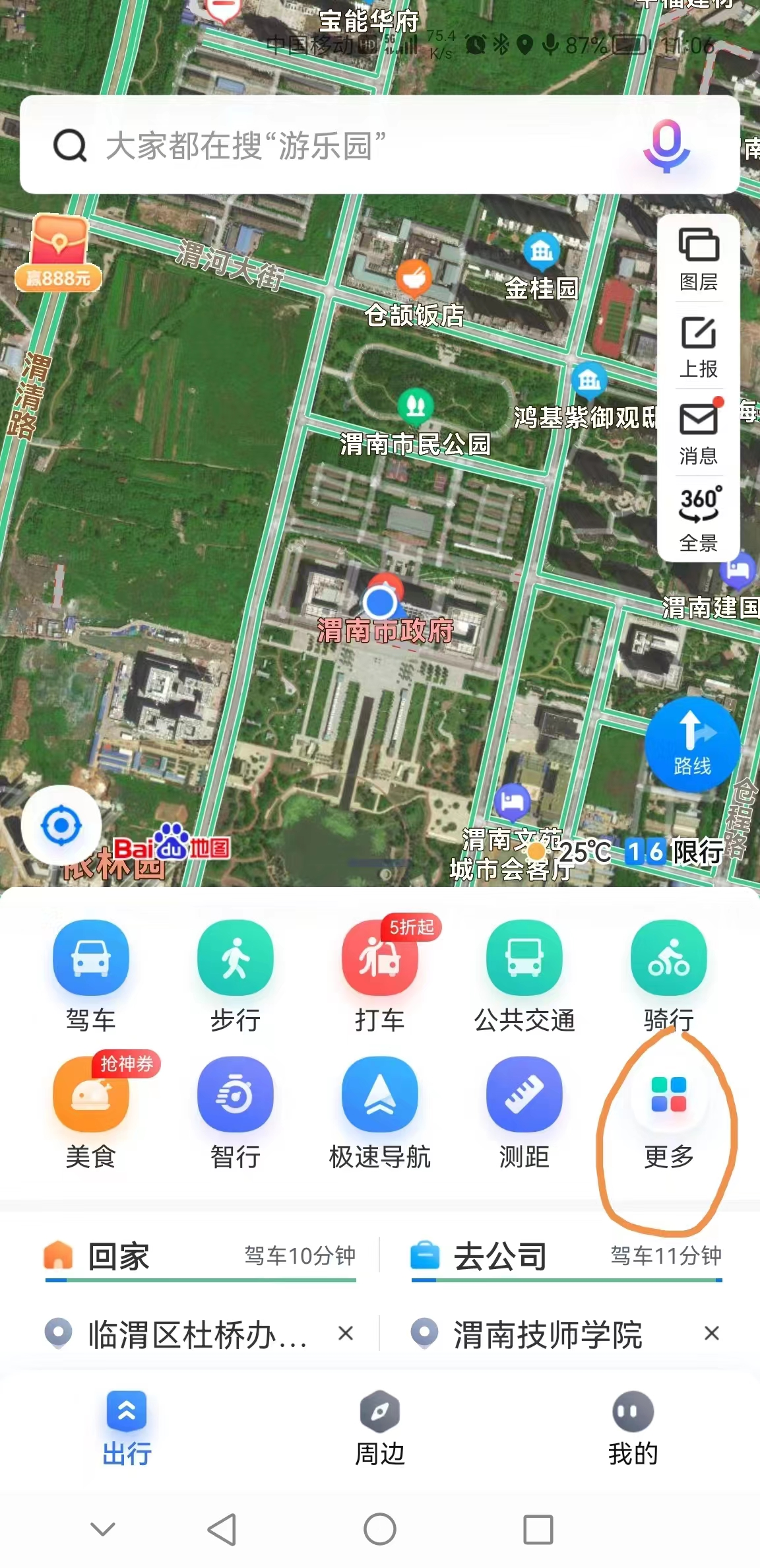Select 公共交通 public transit mode
Image resolution: width=760 pixels, height=1568 pixels.
(524, 962)
